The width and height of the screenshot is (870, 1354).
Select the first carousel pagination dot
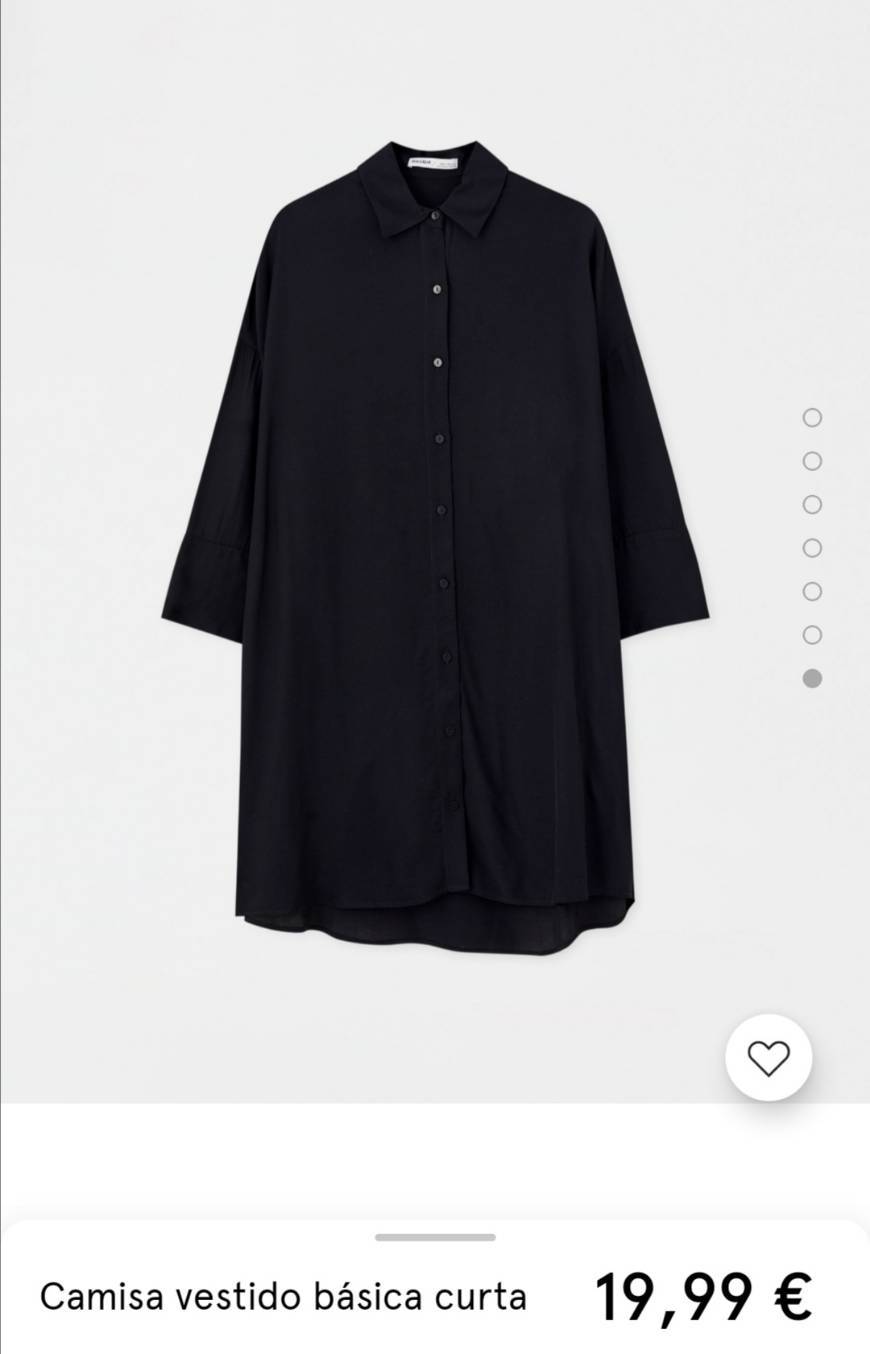tap(811, 417)
